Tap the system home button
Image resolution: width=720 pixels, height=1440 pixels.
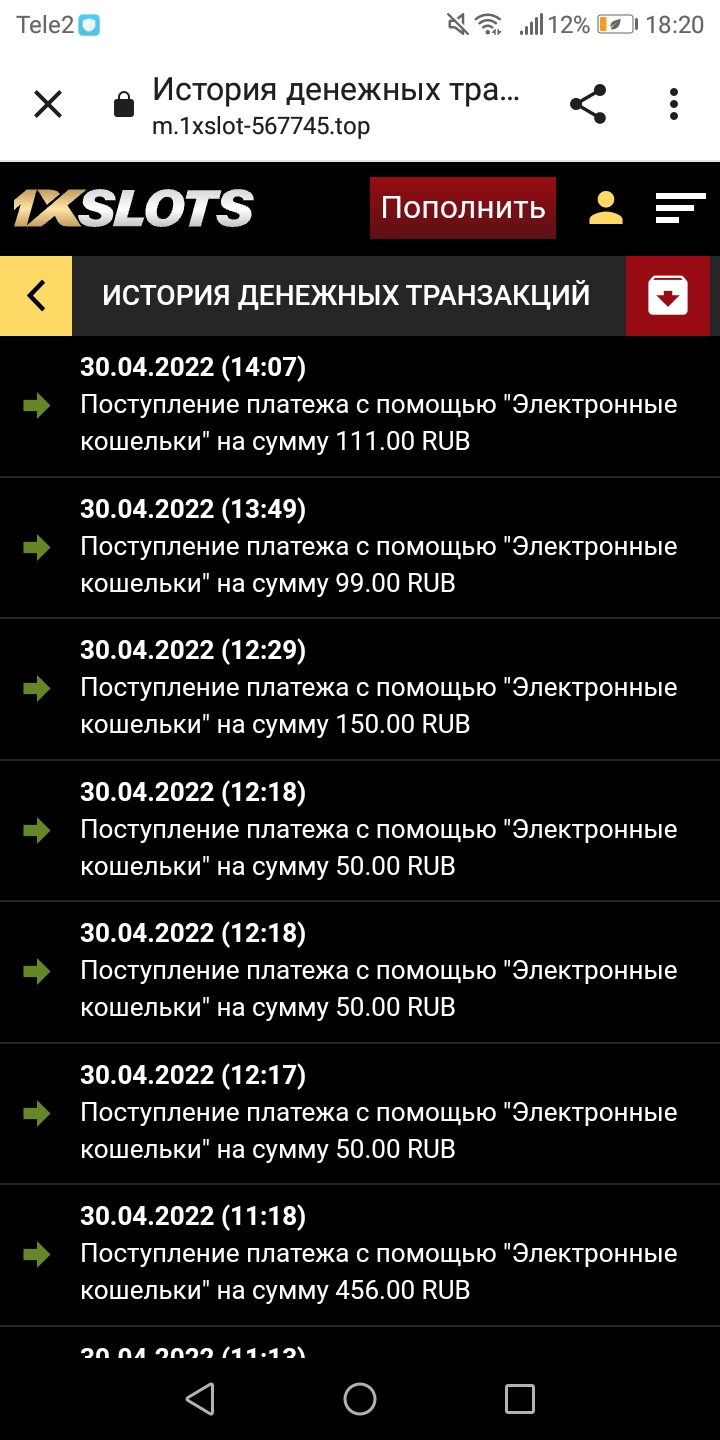point(360,1398)
